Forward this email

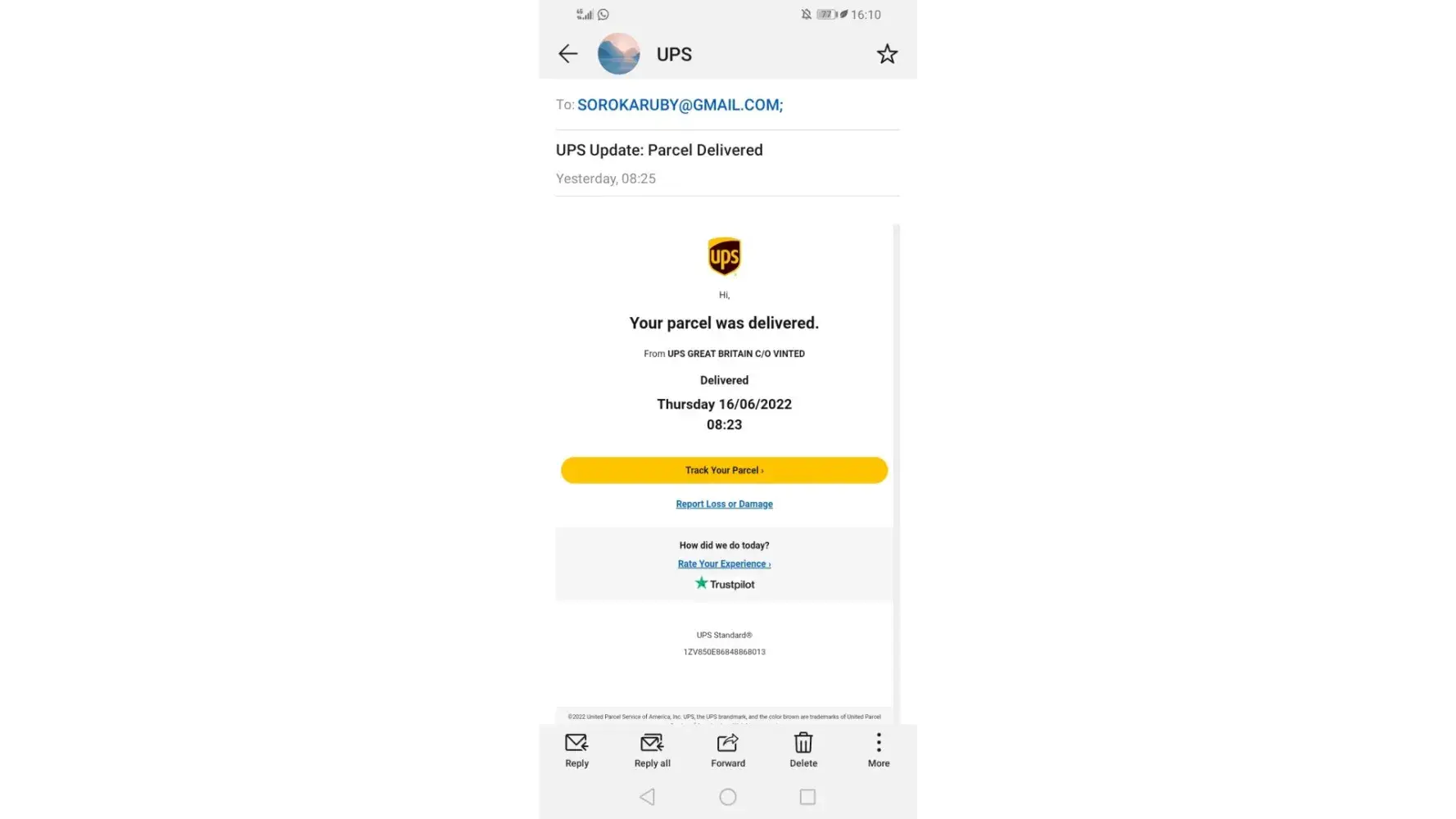(x=727, y=749)
